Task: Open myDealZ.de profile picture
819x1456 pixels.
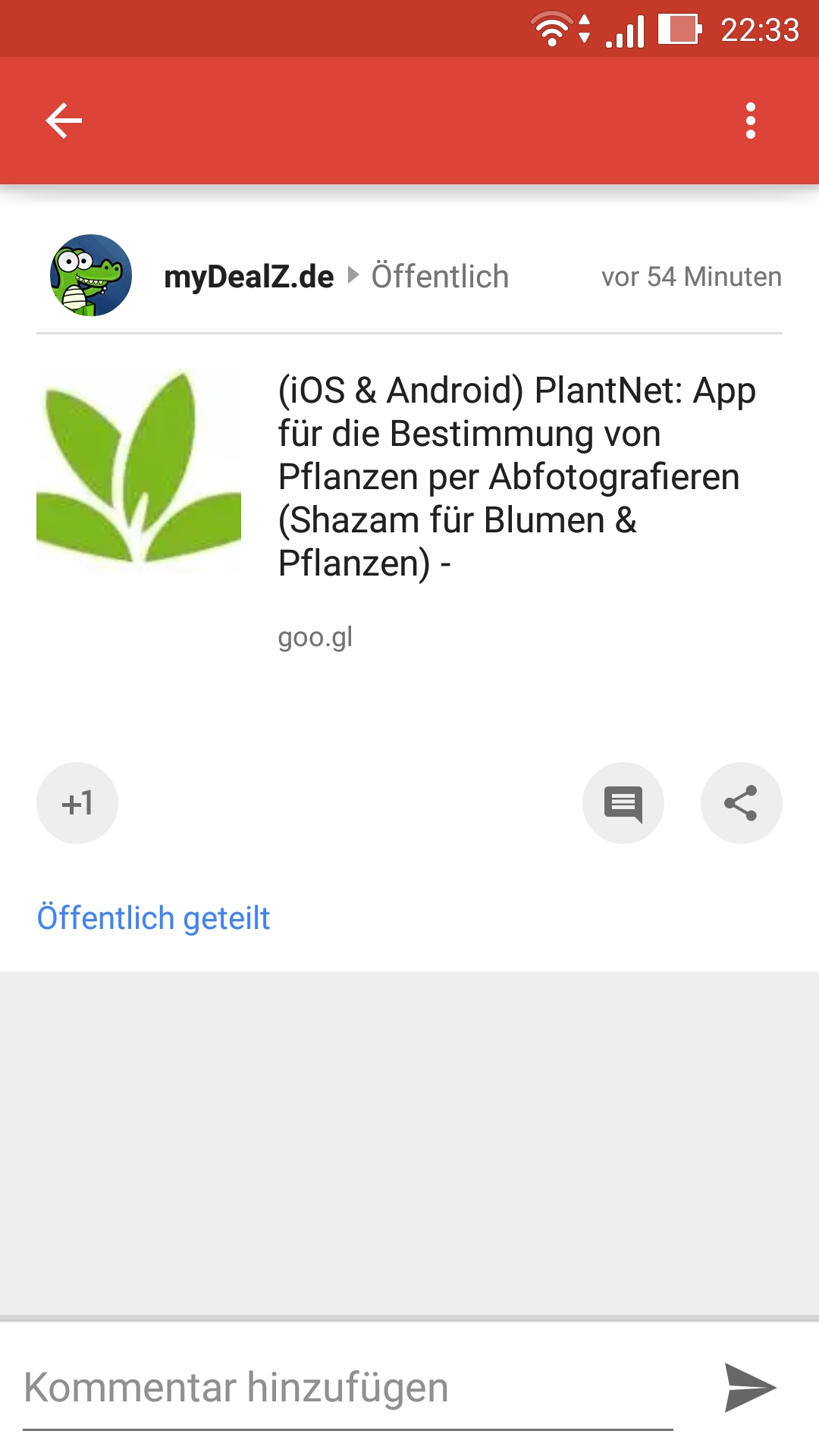Action: click(x=91, y=275)
